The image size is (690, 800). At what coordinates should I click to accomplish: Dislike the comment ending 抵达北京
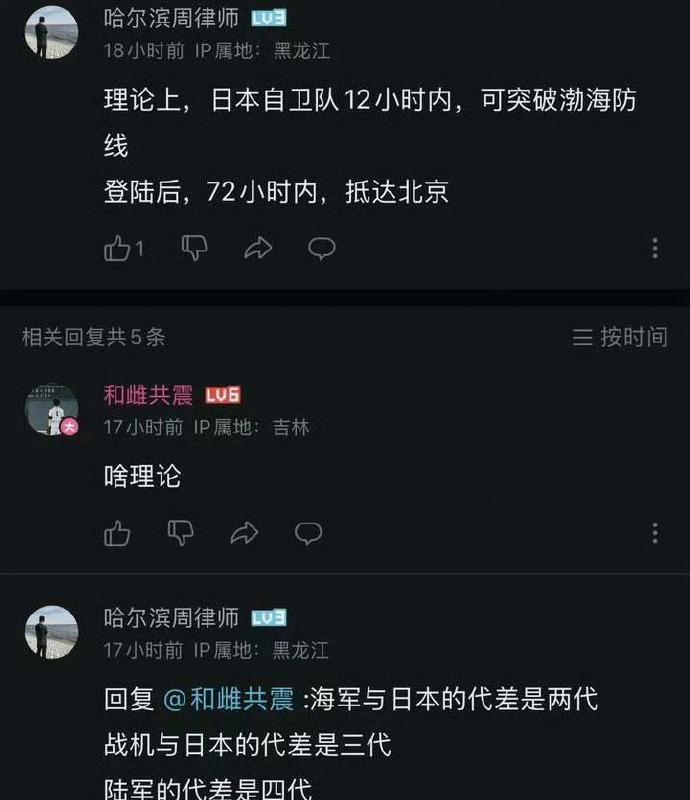pyautogui.click(x=193, y=248)
